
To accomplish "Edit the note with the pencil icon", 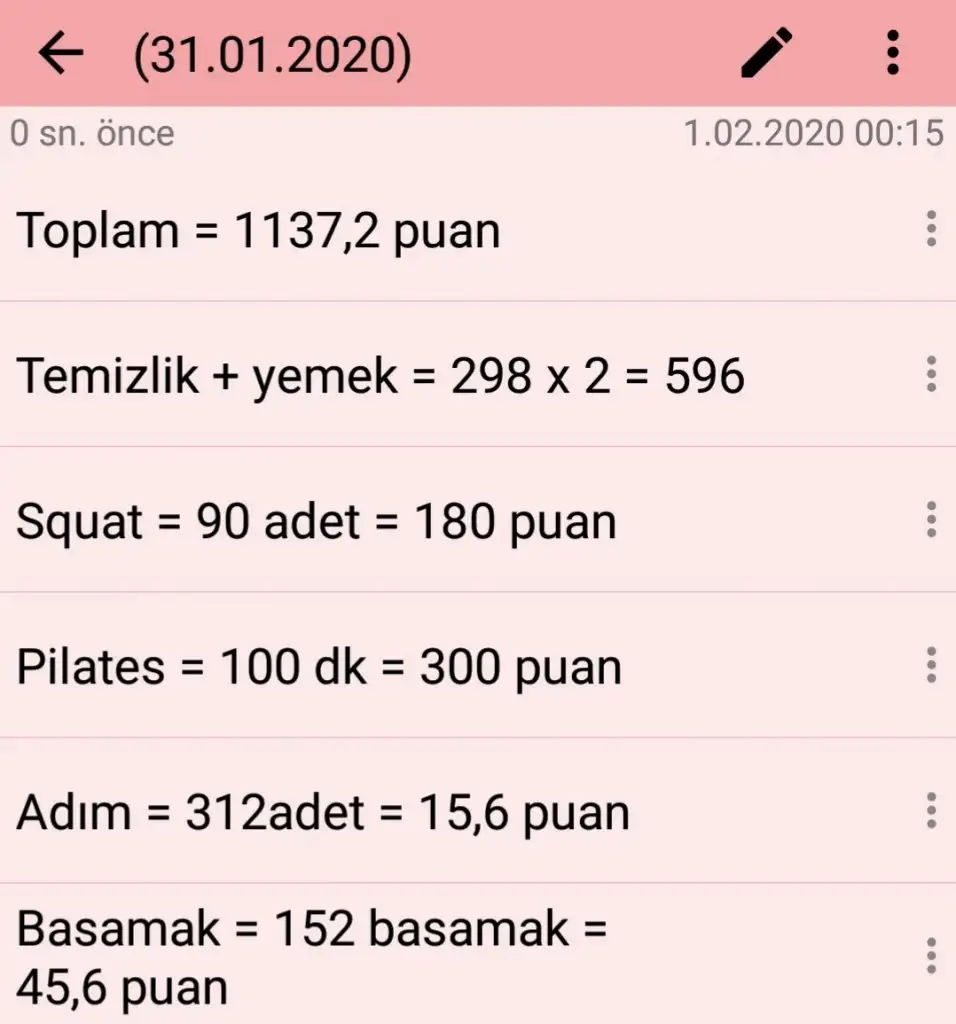I will (x=766, y=53).
